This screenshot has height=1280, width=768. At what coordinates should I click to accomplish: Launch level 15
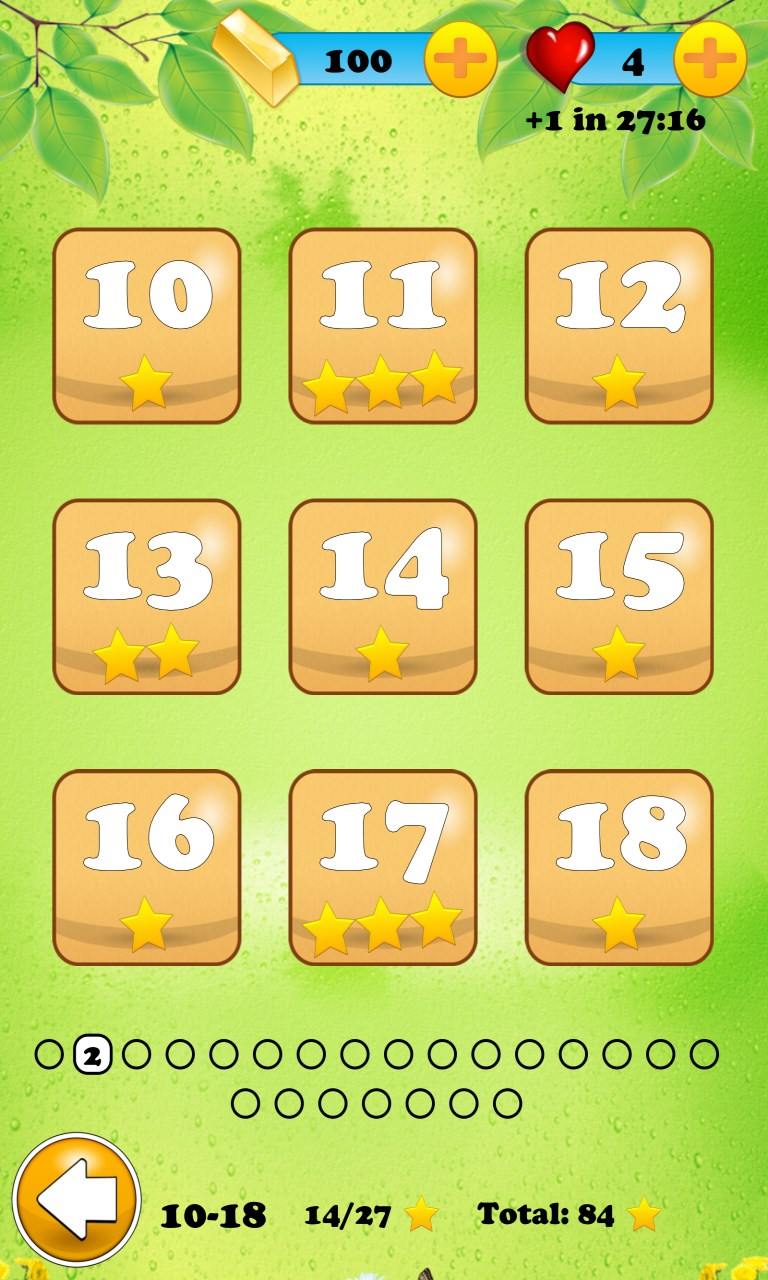(619, 596)
